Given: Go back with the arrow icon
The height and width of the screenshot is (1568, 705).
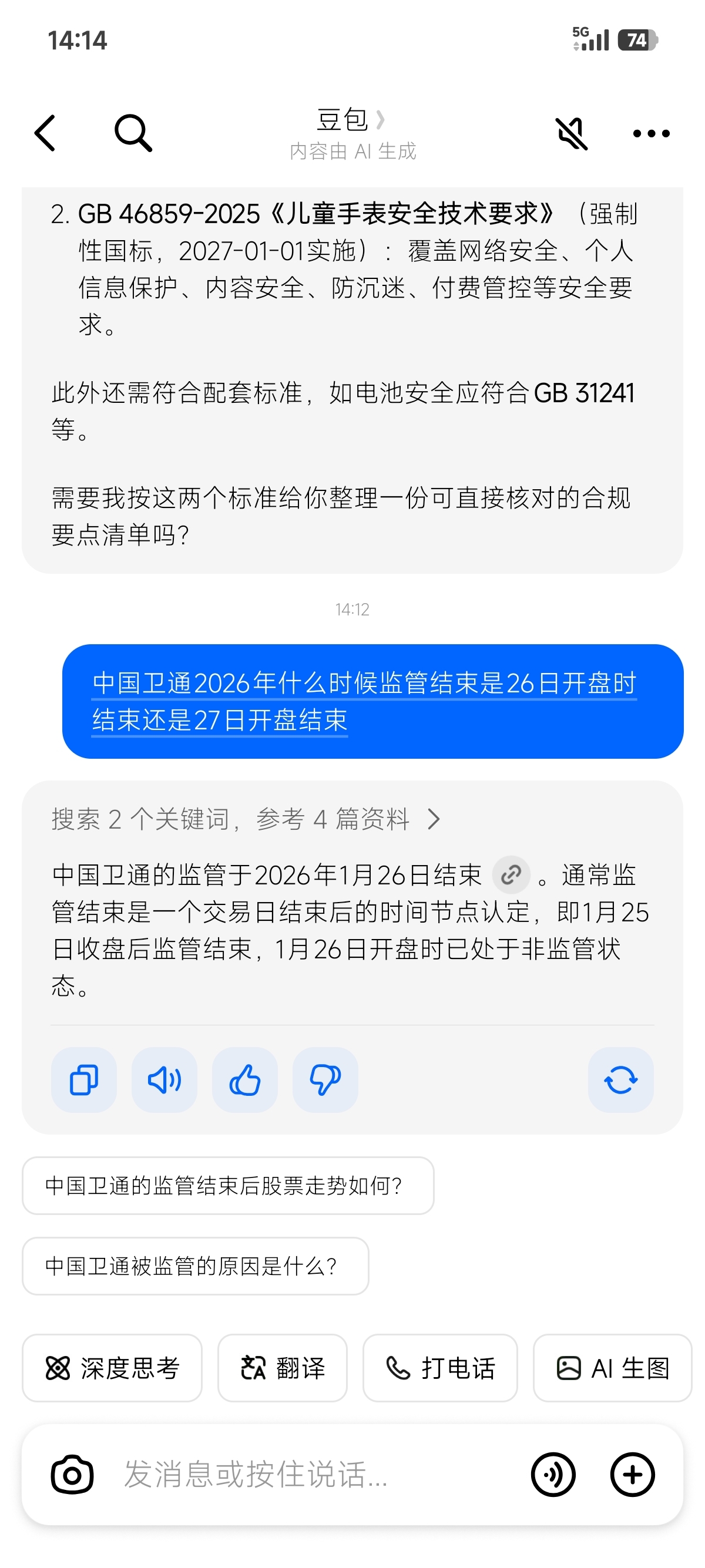Looking at the screenshot, I should (x=46, y=133).
